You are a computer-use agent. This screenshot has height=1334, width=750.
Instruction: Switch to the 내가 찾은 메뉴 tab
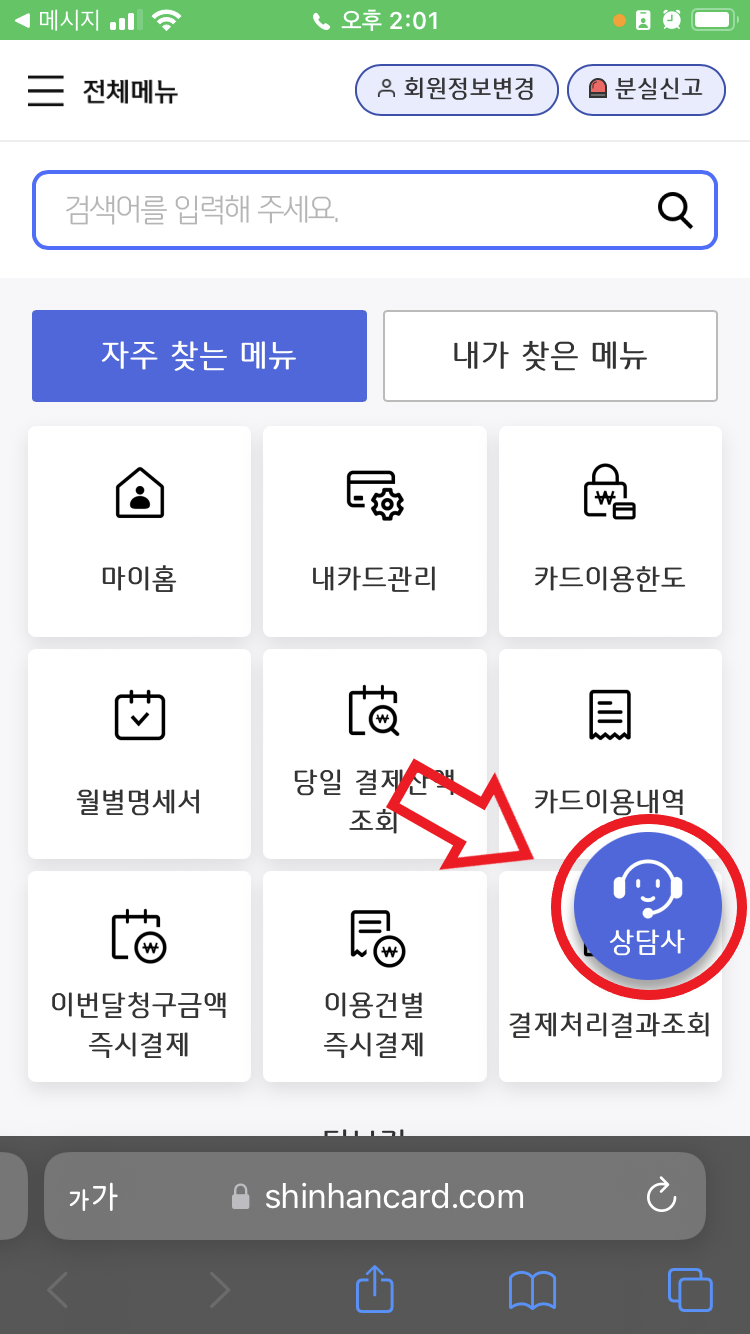550,356
